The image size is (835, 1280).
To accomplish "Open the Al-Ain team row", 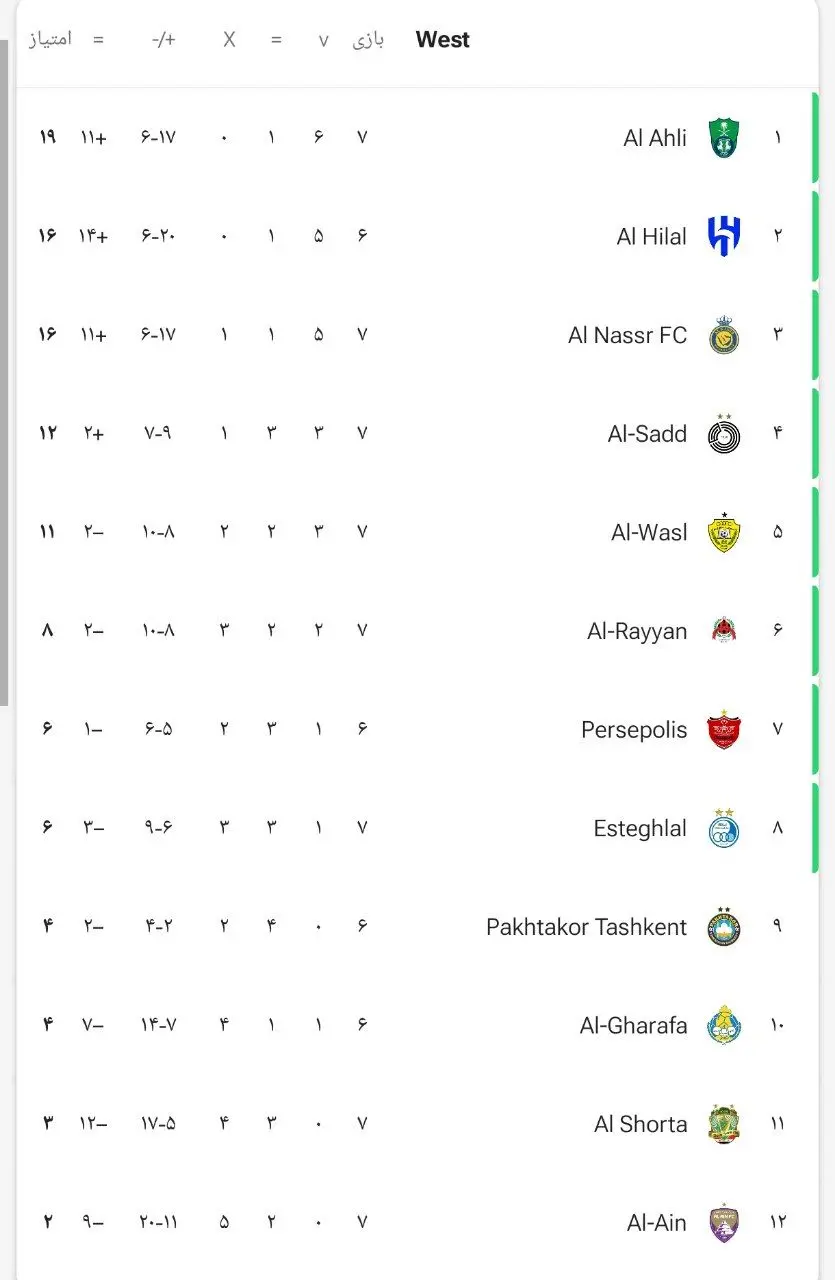I will point(656,1223).
